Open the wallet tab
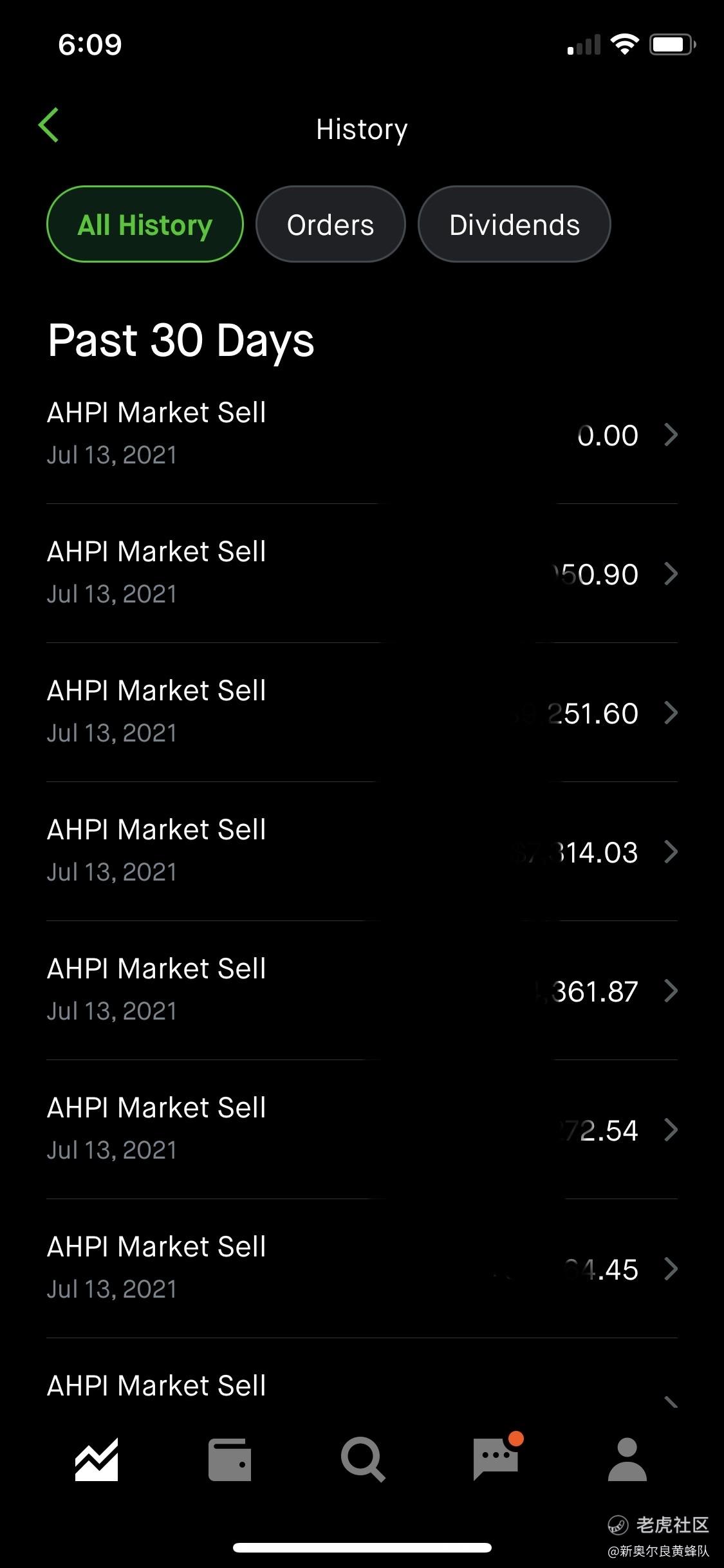The width and height of the screenshot is (724, 1568). click(x=230, y=1460)
